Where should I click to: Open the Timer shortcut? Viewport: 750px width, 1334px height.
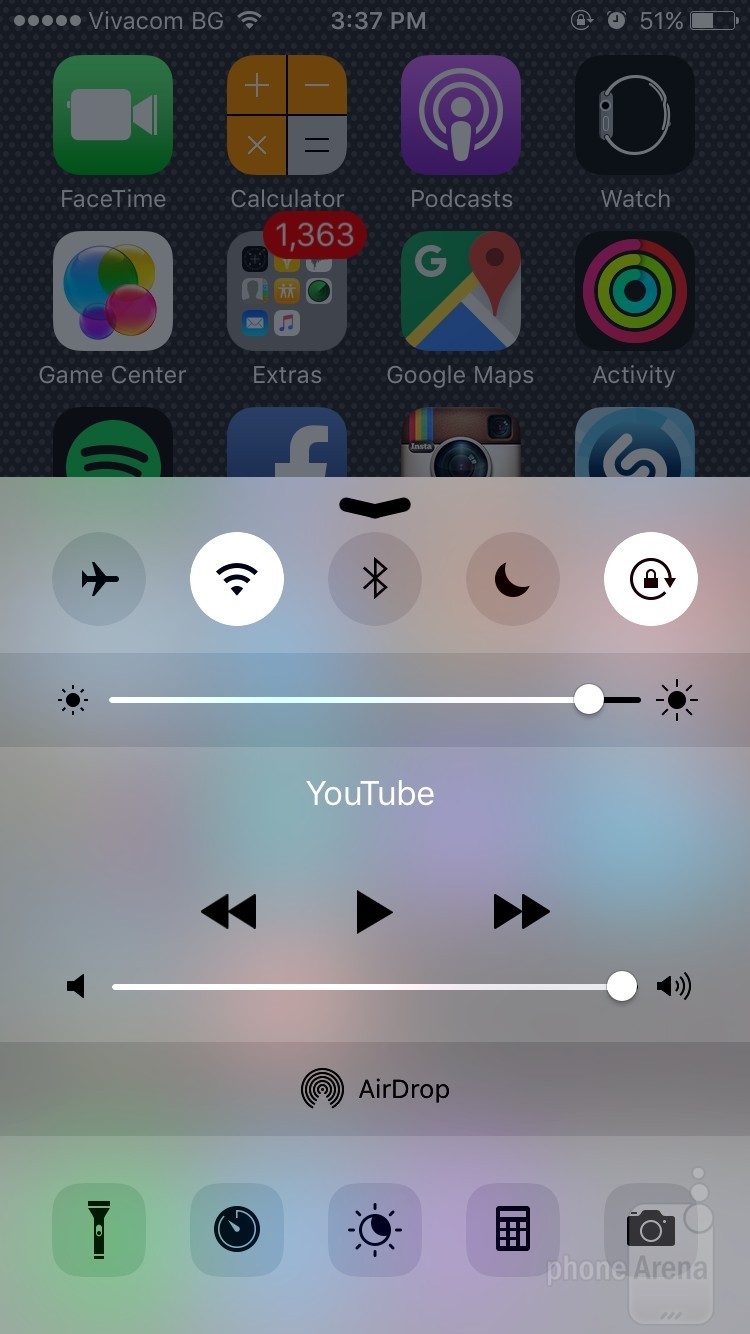[x=237, y=1230]
